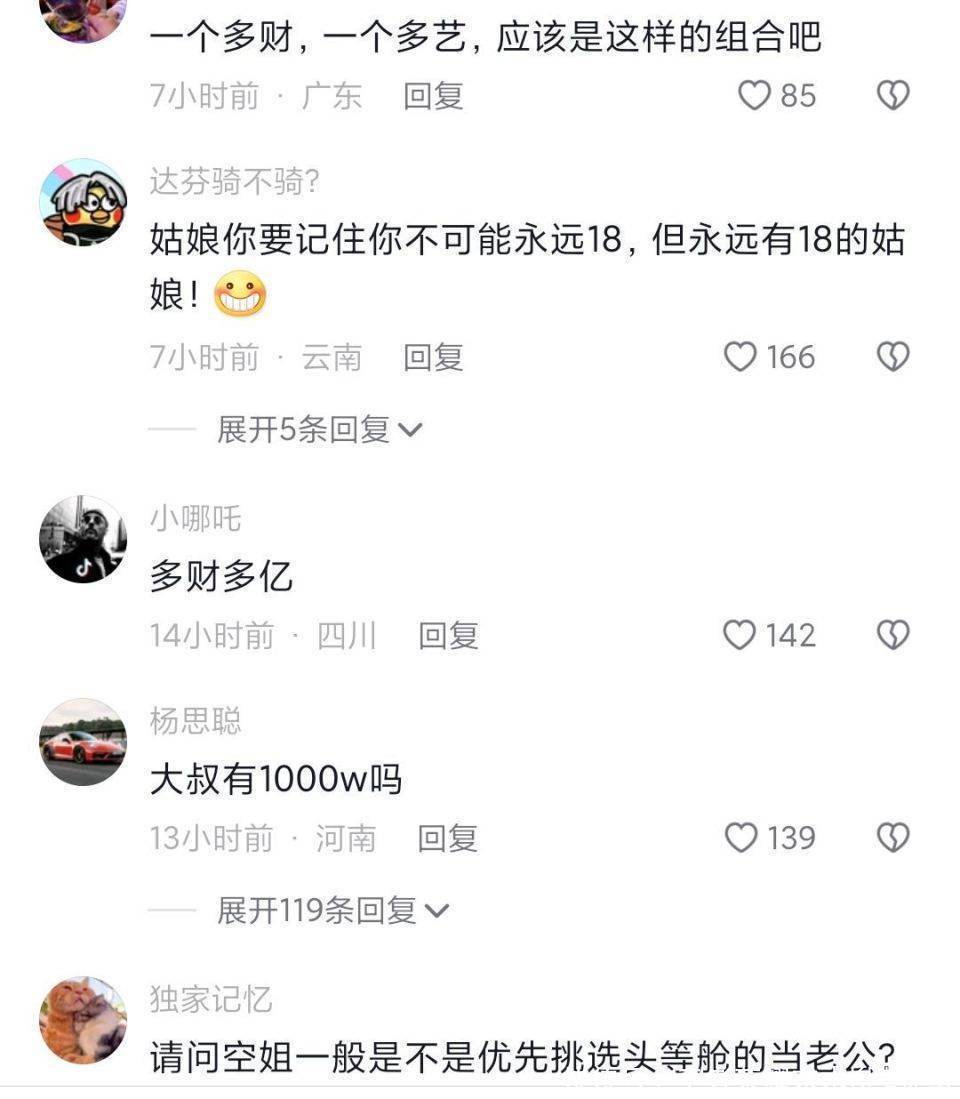960x1099 pixels.
Task: Open 达芬骑不骑?'s profile avatar
Action: pyautogui.click(x=83, y=201)
